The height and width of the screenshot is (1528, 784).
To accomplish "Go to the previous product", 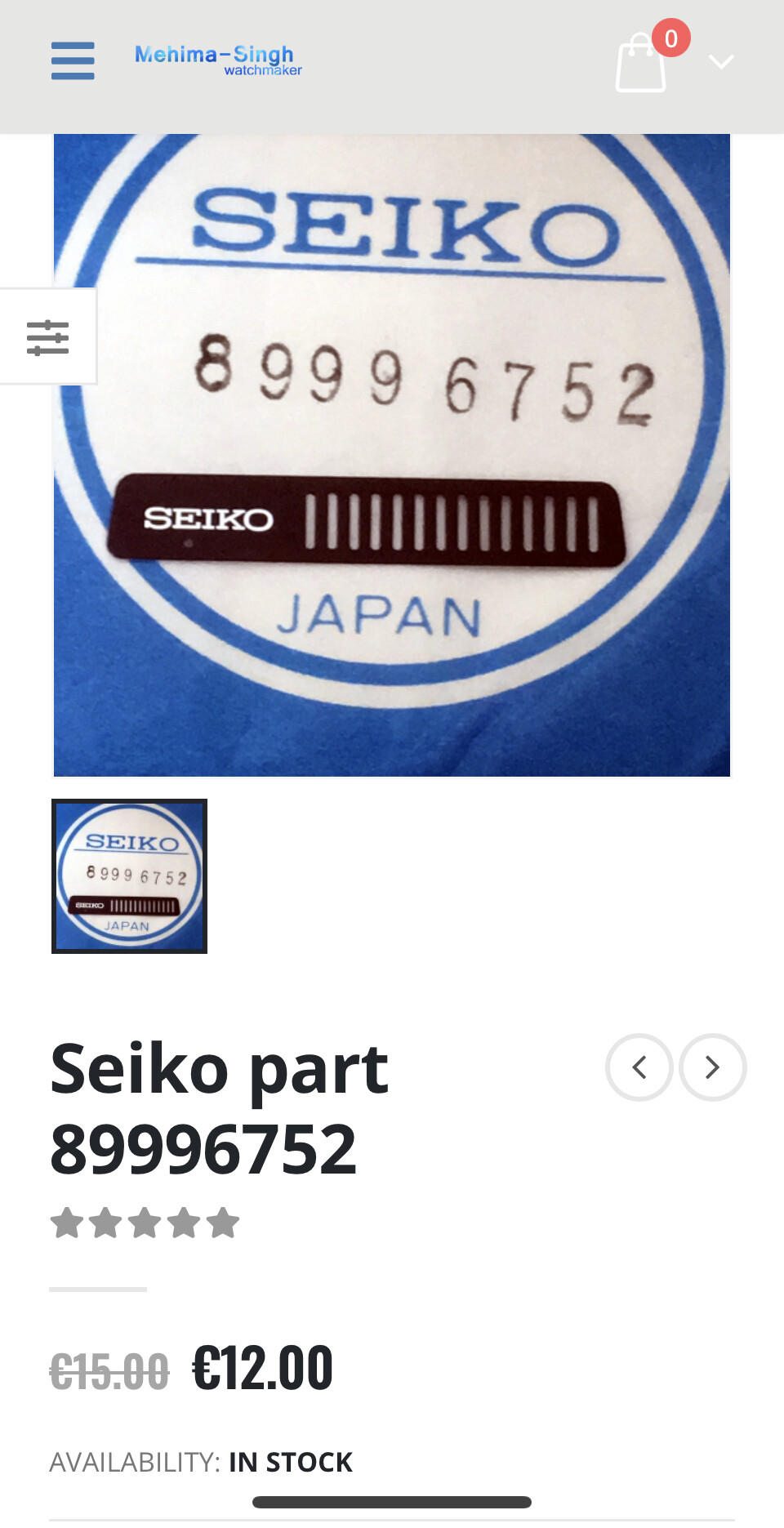I will point(639,1067).
